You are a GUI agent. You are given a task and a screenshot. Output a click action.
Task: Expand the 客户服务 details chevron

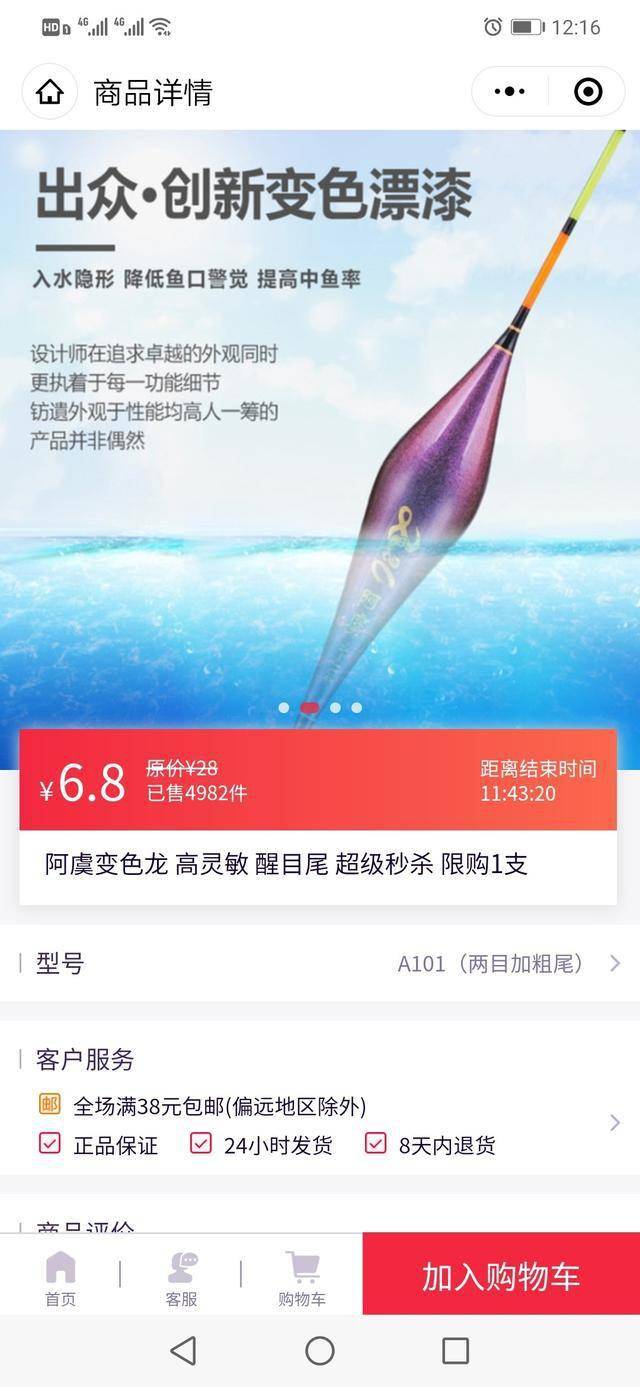point(614,1123)
